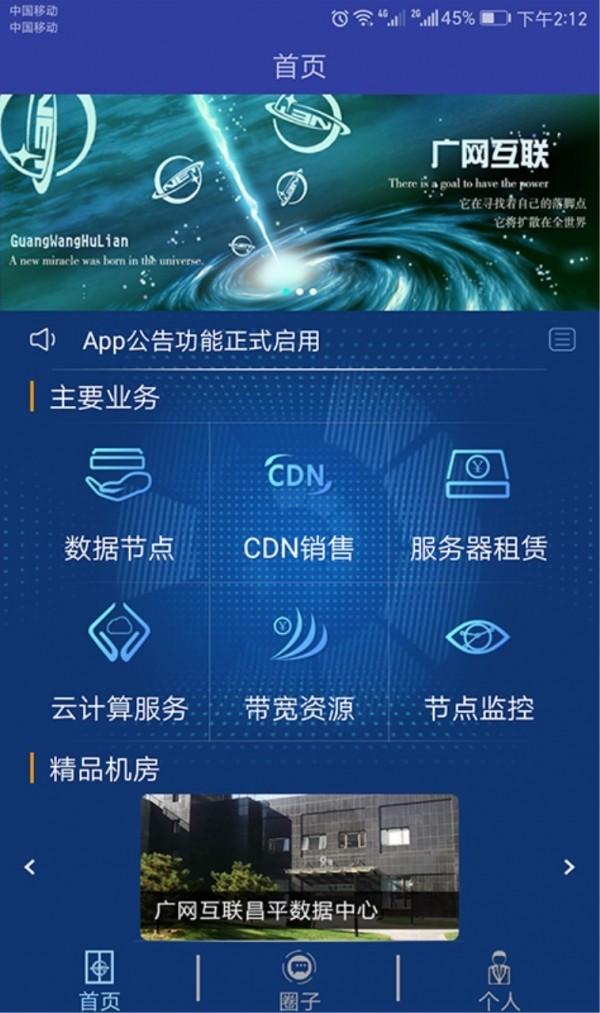
Task: Open 云计算服务
Action: [119, 665]
